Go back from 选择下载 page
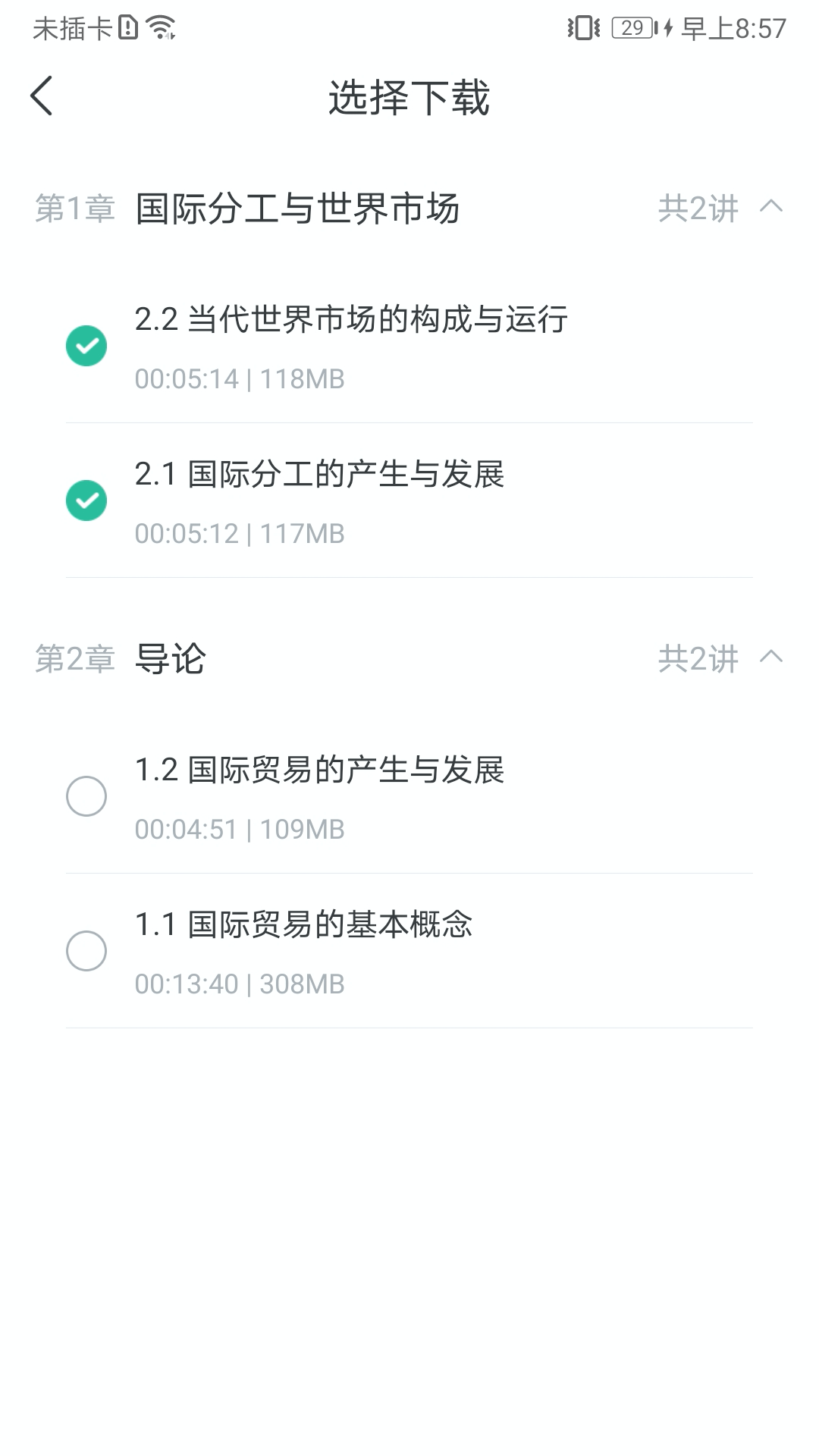Viewport: 819px width, 1456px height. coord(42,96)
